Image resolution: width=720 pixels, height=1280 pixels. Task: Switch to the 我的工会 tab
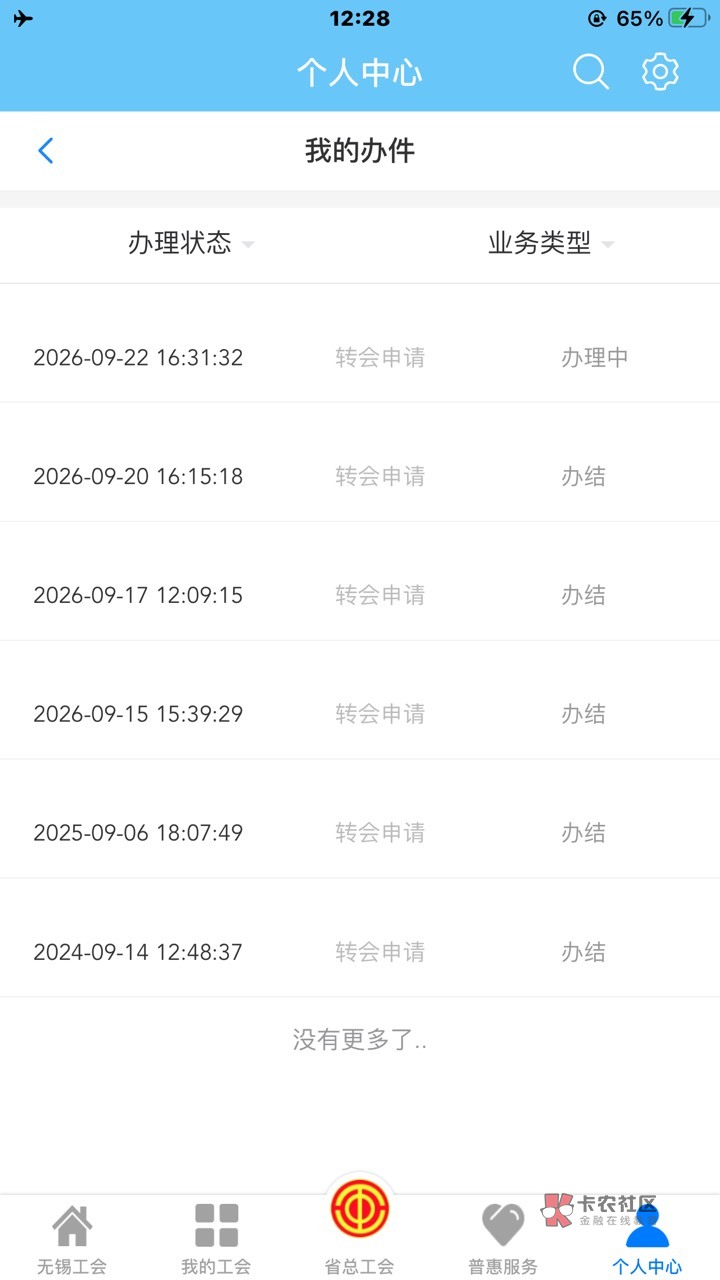[x=216, y=1238]
